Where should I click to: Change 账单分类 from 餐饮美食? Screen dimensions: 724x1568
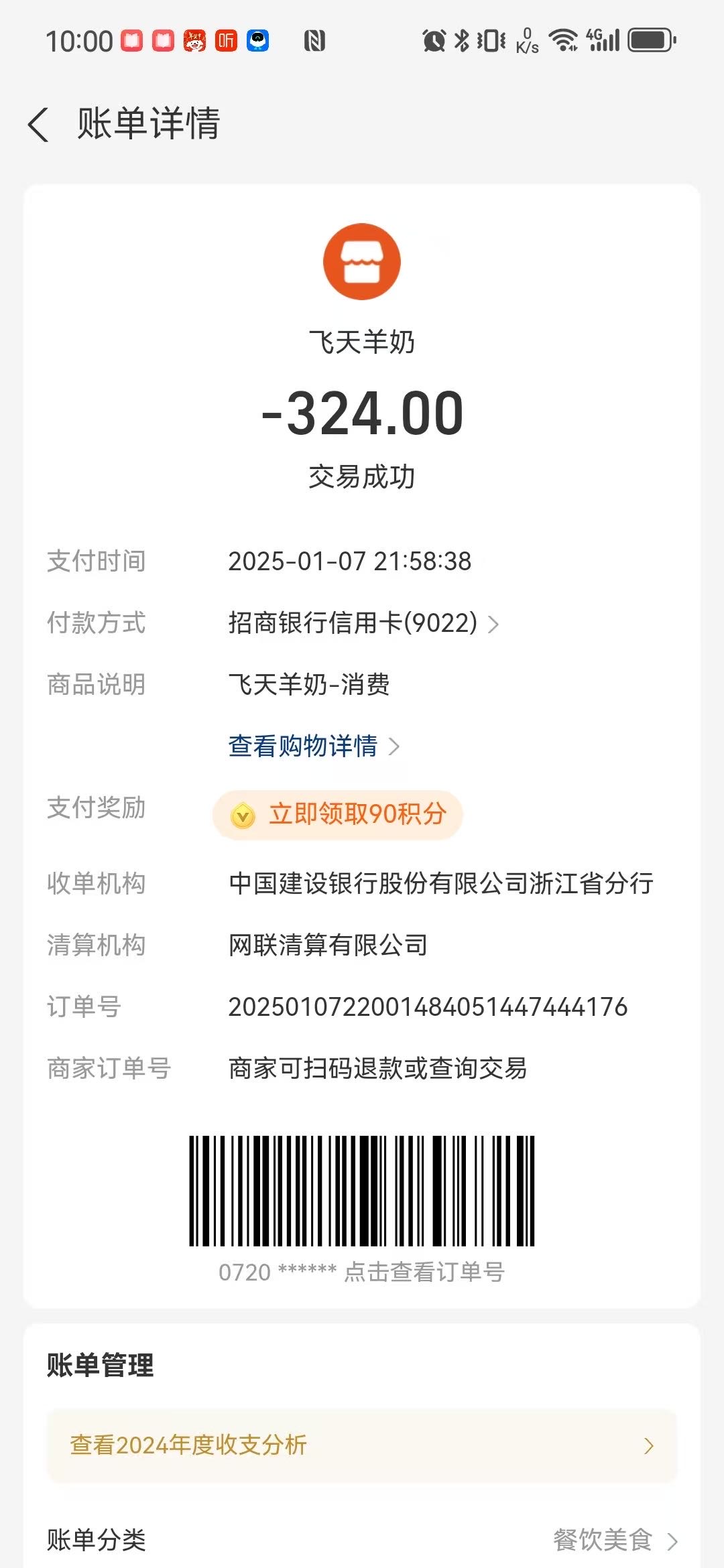[x=614, y=1540]
